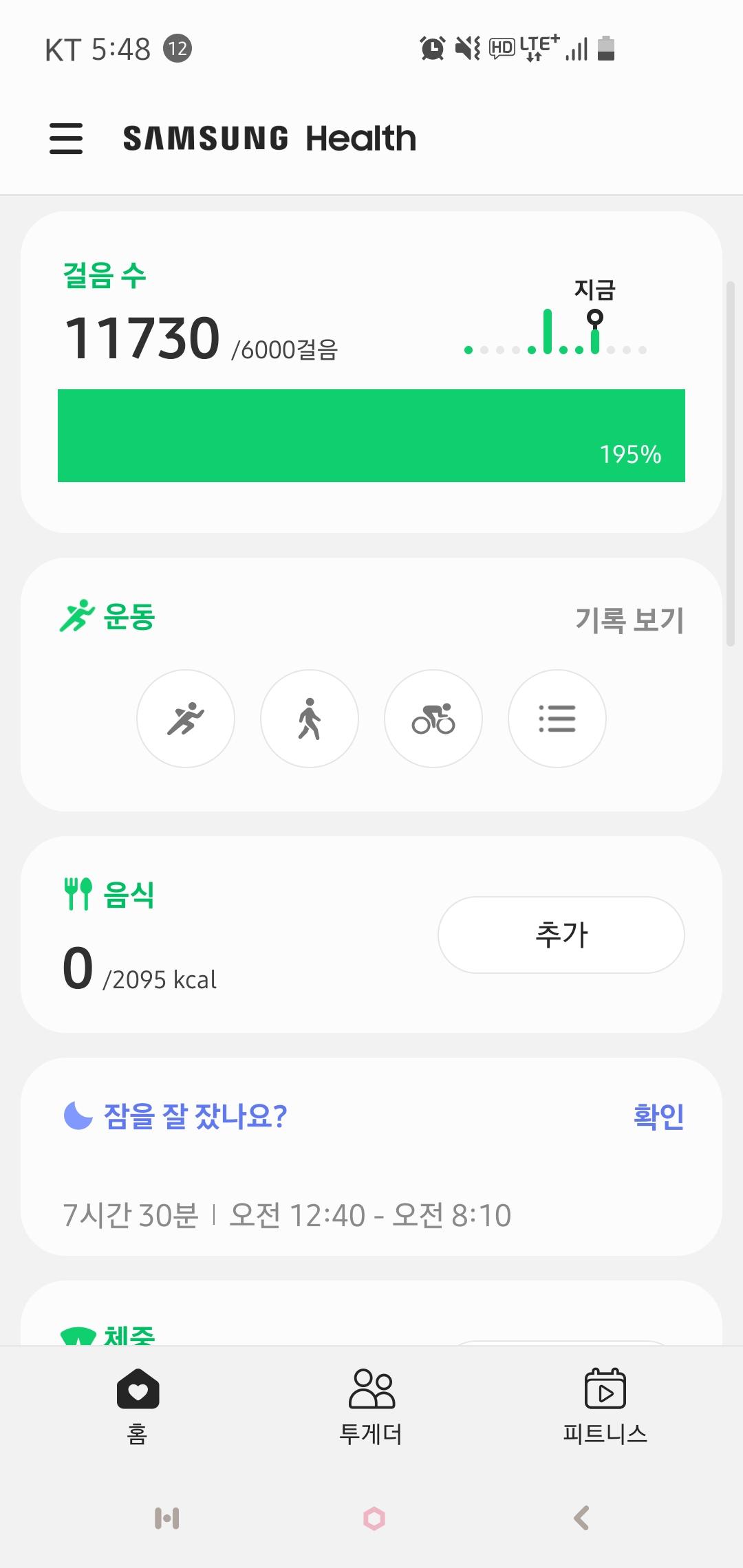Screen dimensions: 743x1568
Task: Open recent apps from navigation bar
Action: coord(167,1518)
